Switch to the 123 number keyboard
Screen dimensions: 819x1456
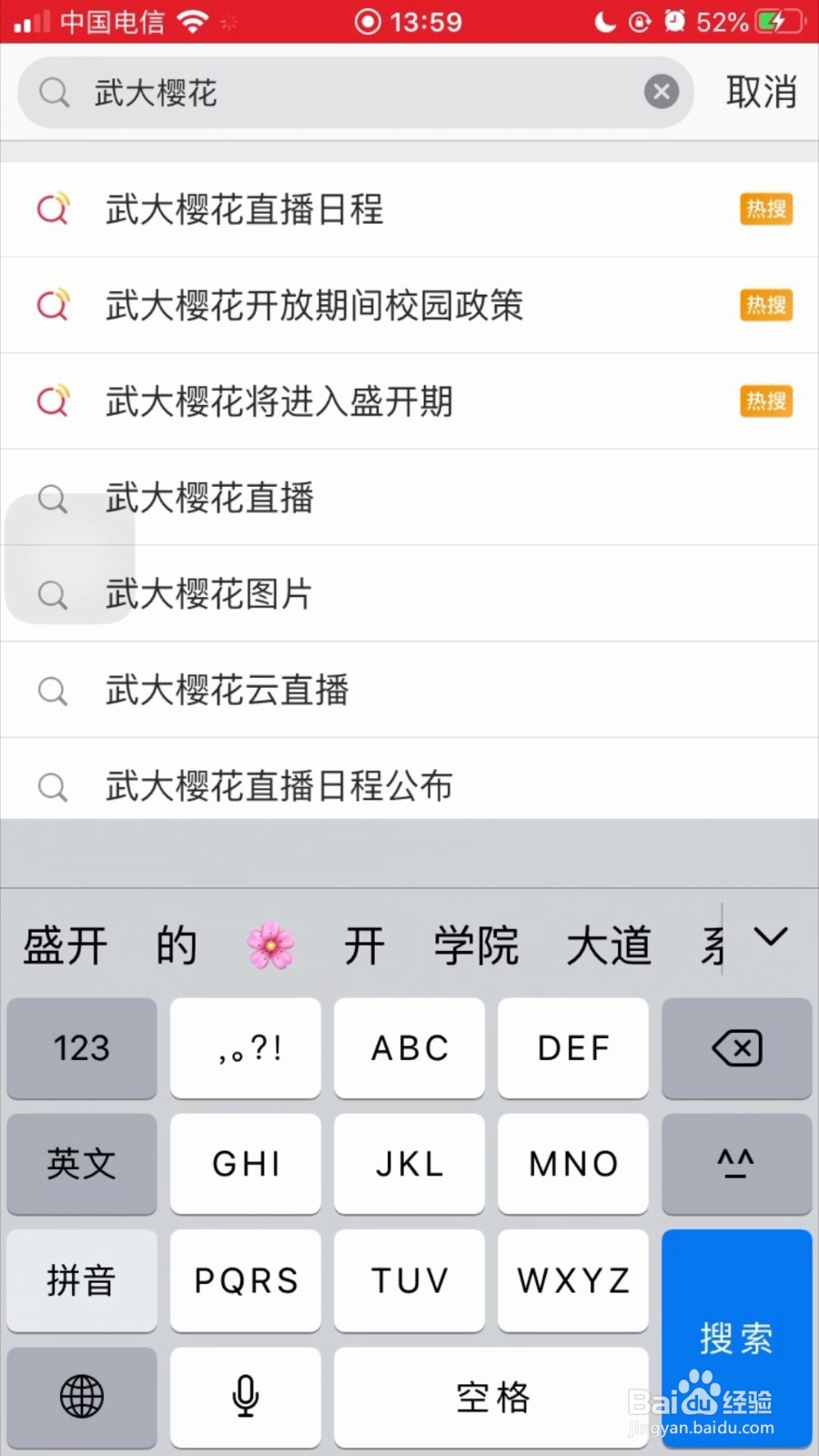[x=81, y=1048]
